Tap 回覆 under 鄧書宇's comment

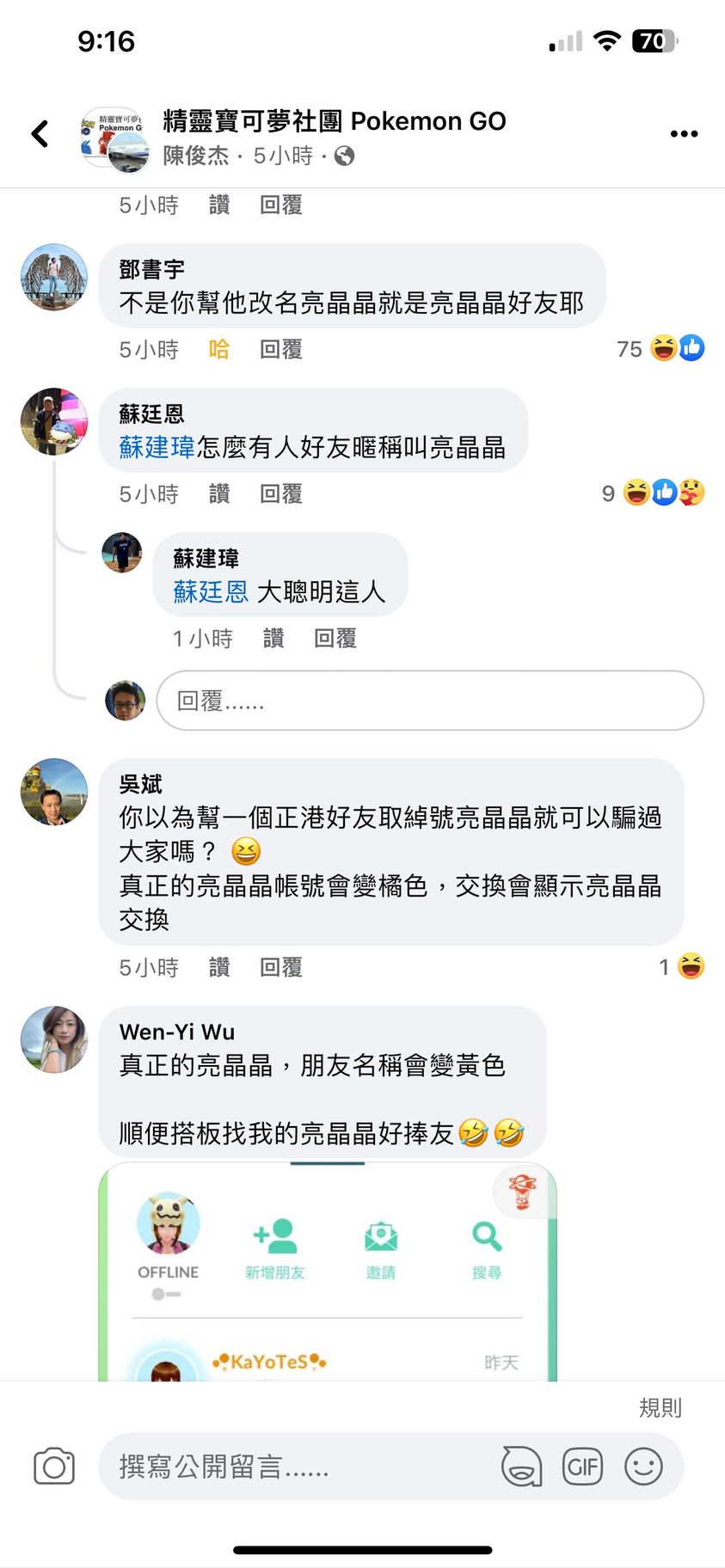[x=281, y=349]
